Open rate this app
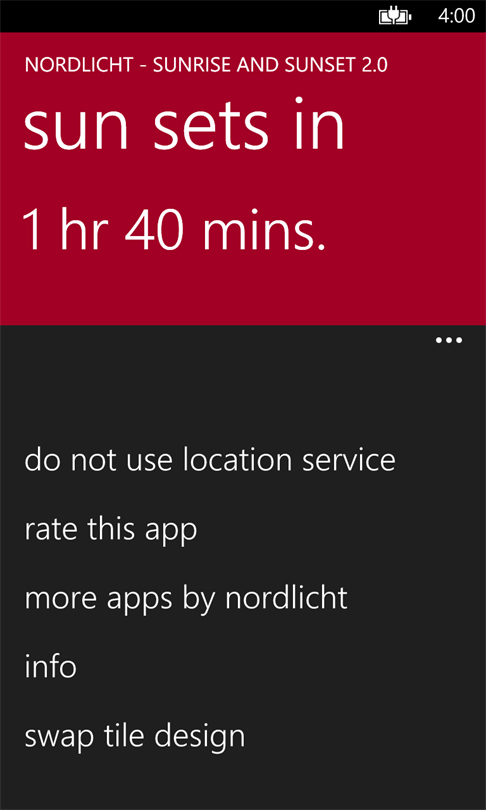The width and height of the screenshot is (486, 810). (111, 529)
